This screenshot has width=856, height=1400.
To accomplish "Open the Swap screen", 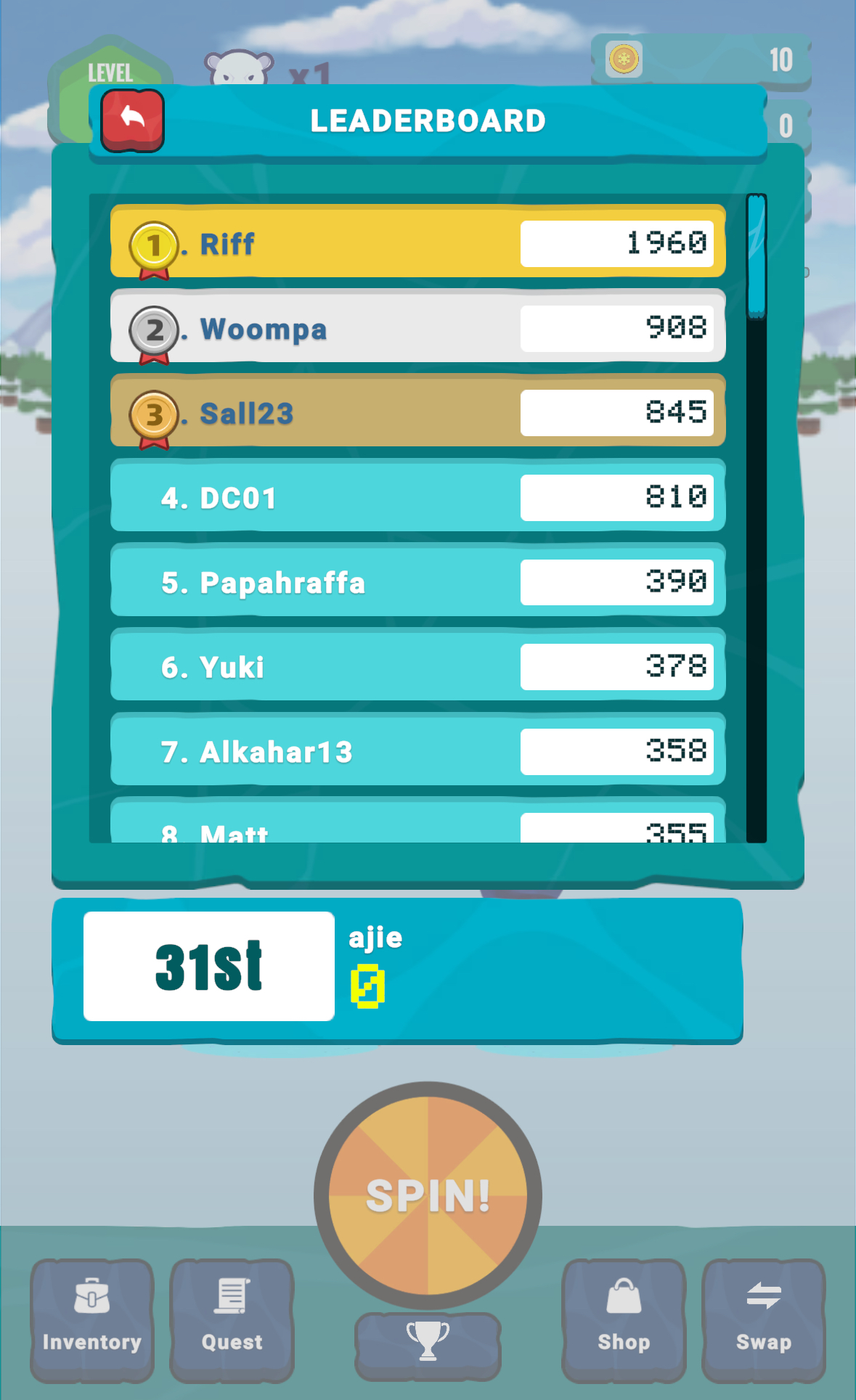I will tap(763, 1319).
